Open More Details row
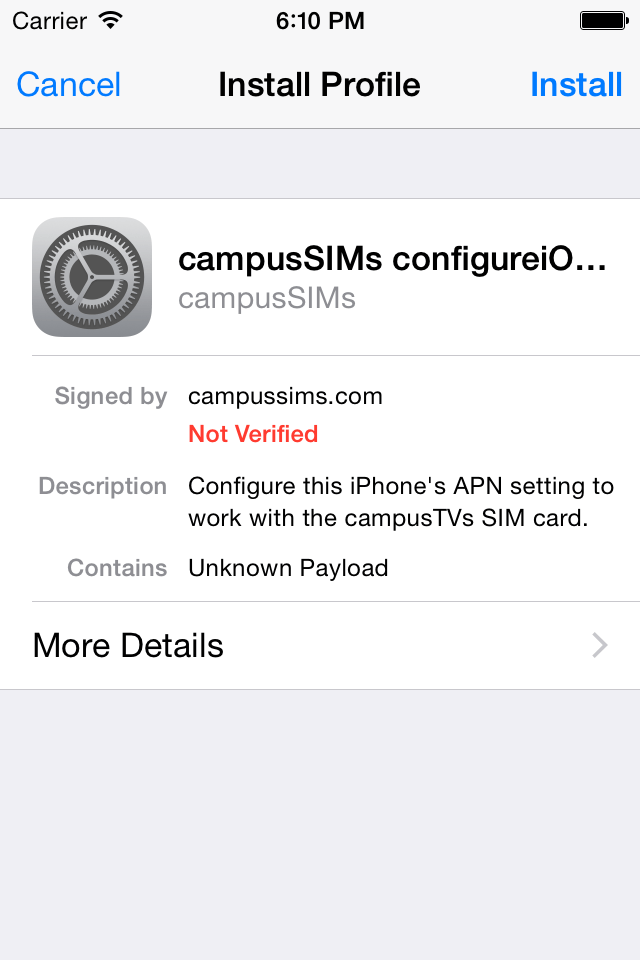 [320, 645]
